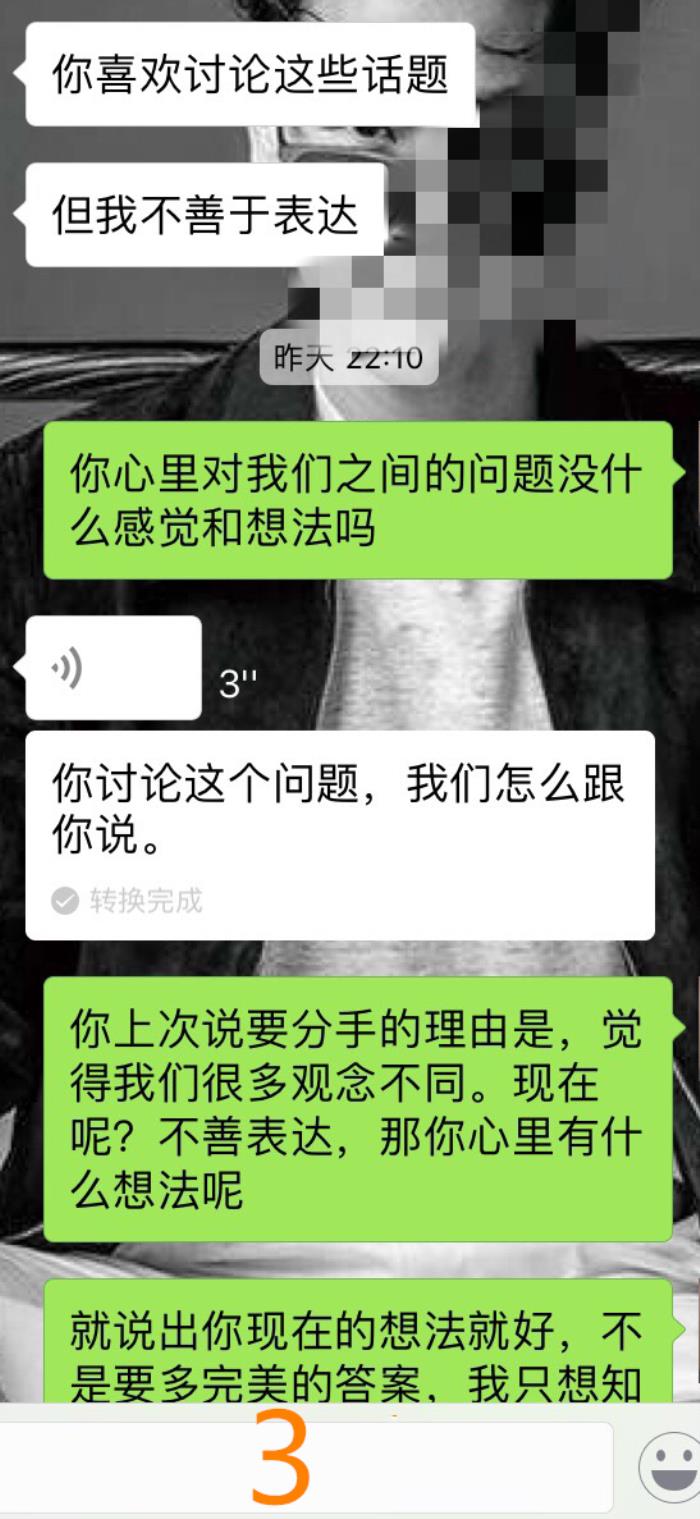Open the emoji picker
Viewport: 700px width, 1519px height.
coord(669,1467)
